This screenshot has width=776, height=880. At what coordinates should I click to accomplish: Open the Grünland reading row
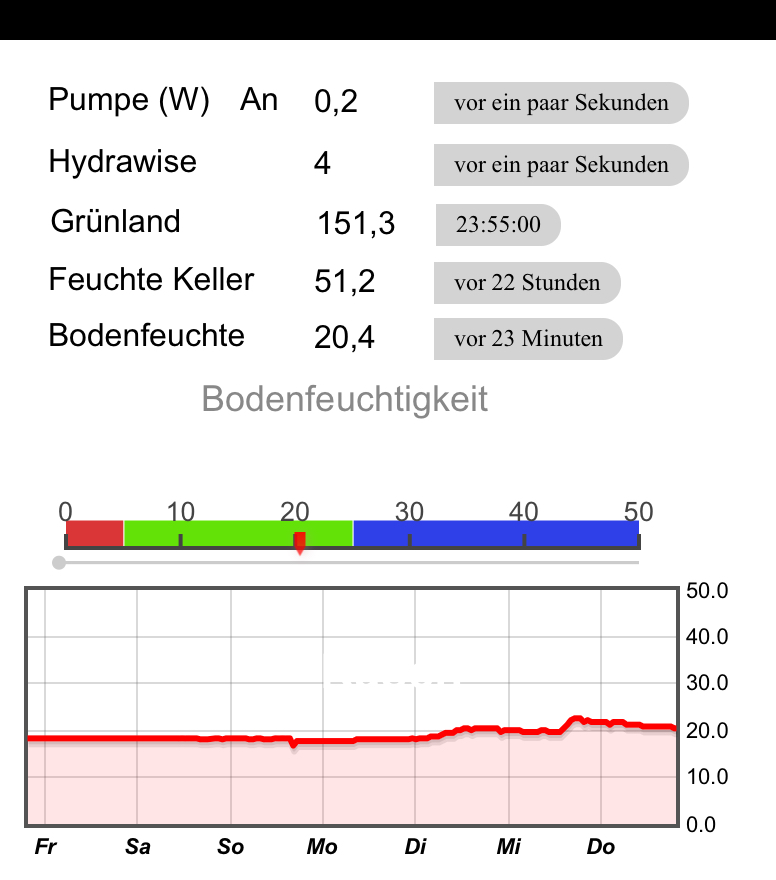(x=115, y=221)
